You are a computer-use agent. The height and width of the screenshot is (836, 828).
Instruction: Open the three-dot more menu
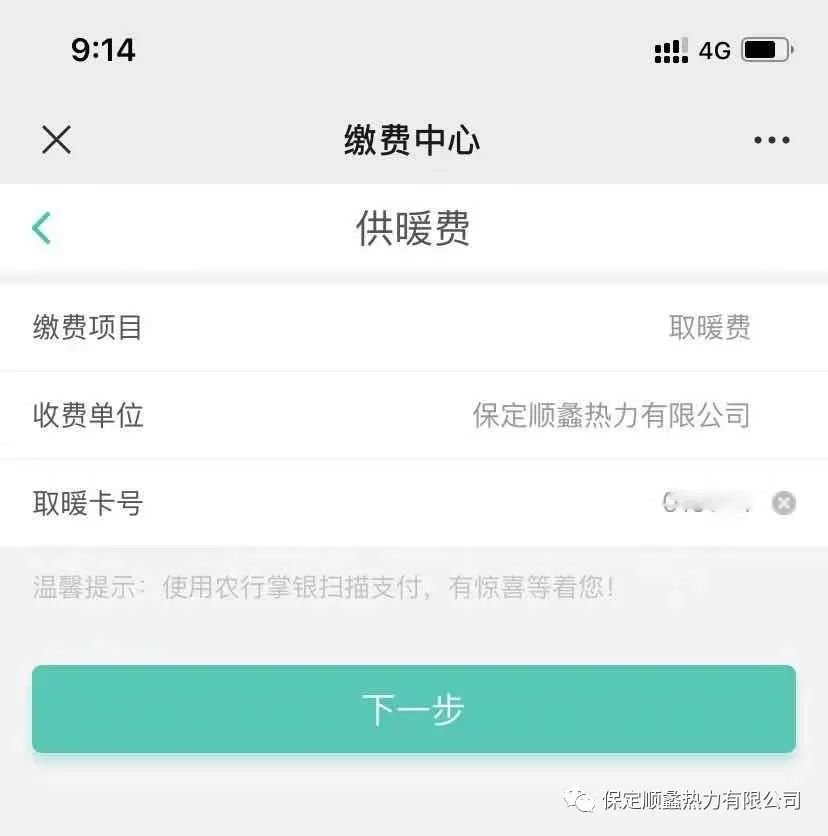coord(771,140)
